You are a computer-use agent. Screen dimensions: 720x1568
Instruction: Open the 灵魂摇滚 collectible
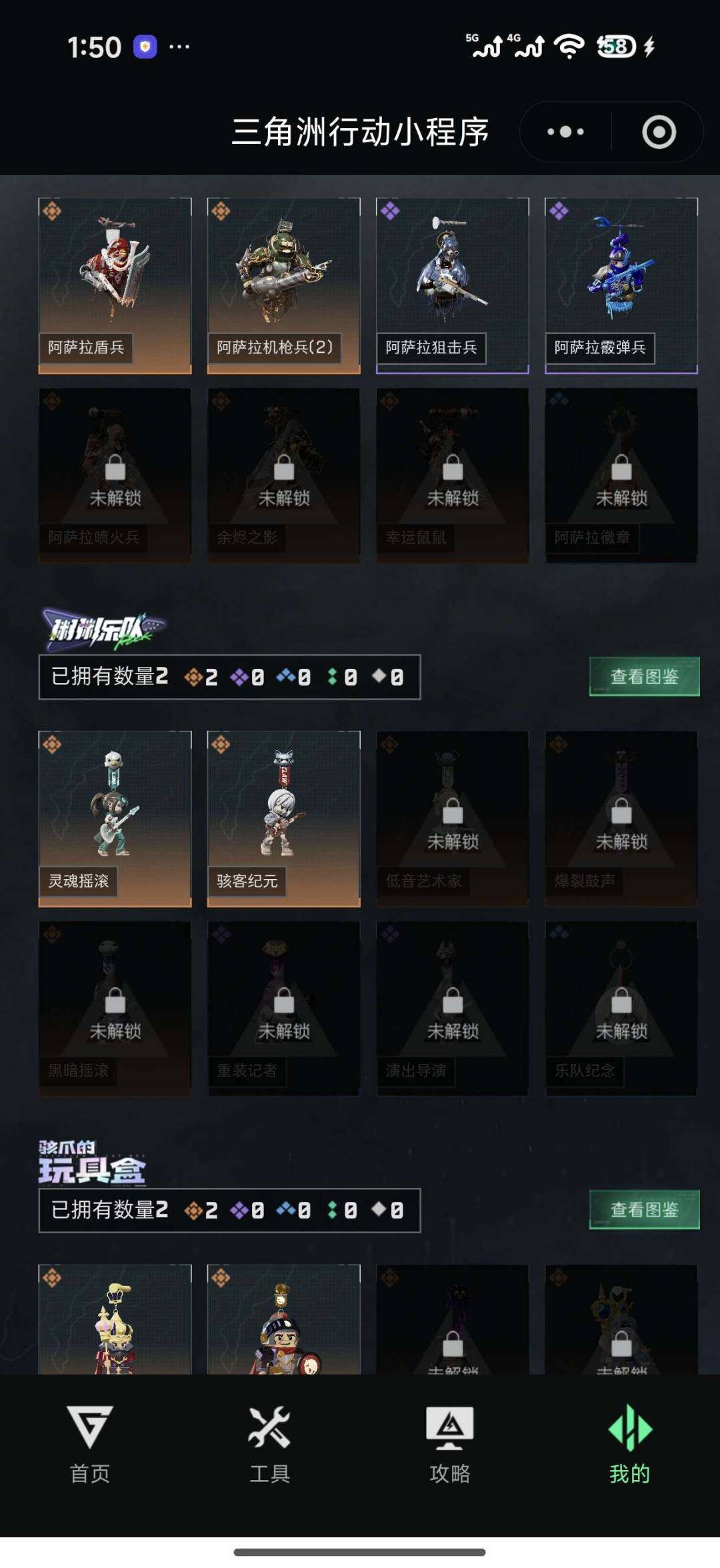[113, 814]
